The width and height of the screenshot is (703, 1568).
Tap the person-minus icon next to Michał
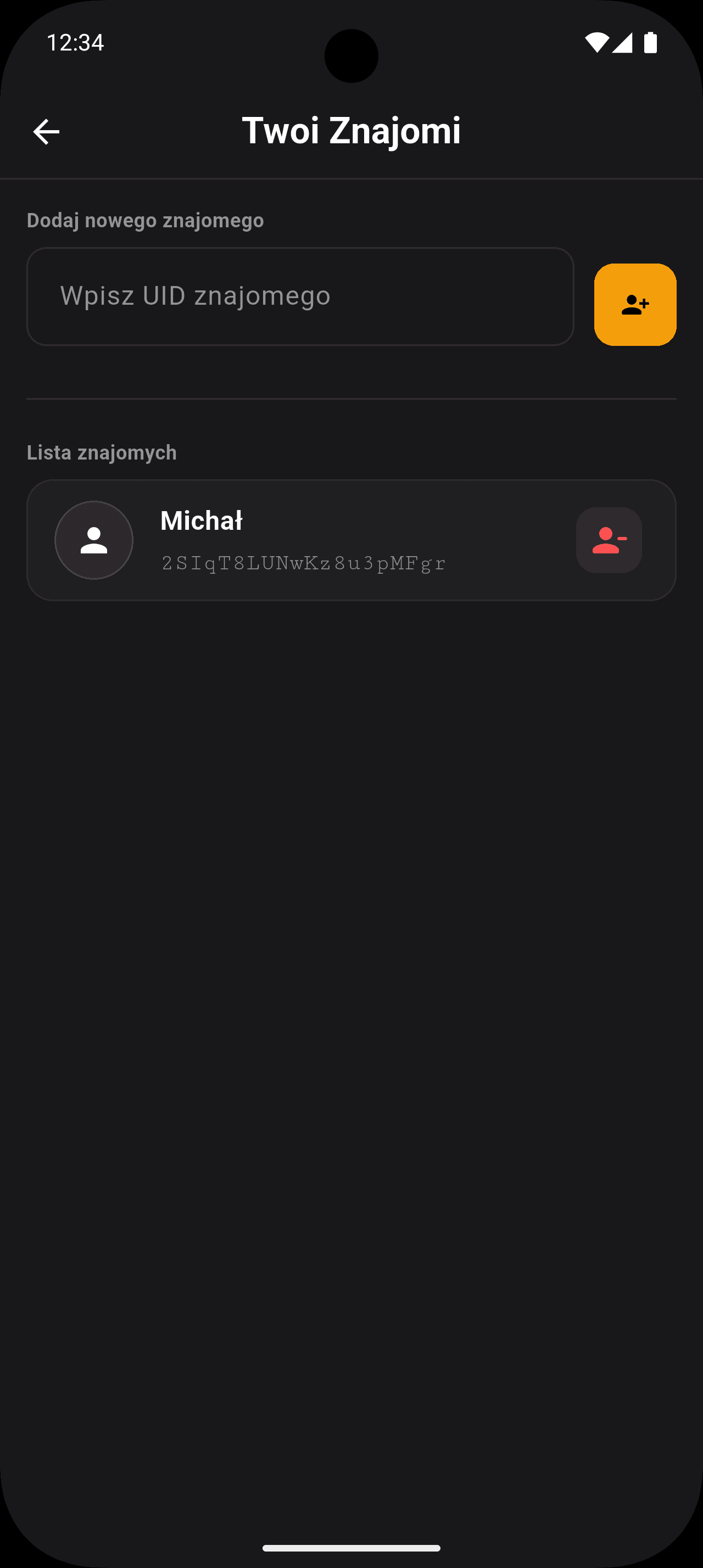tap(609, 540)
